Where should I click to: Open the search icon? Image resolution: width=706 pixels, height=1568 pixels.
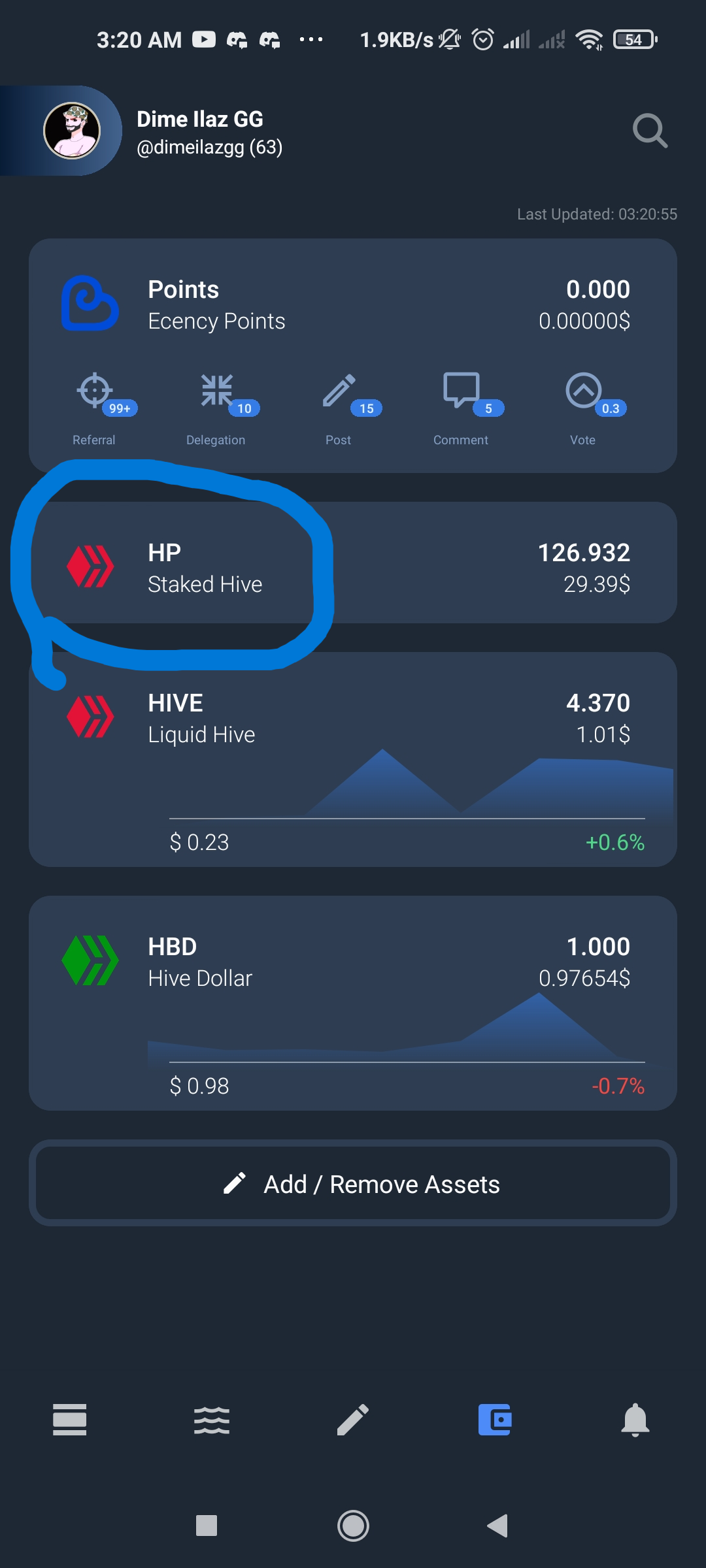tap(650, 131)
